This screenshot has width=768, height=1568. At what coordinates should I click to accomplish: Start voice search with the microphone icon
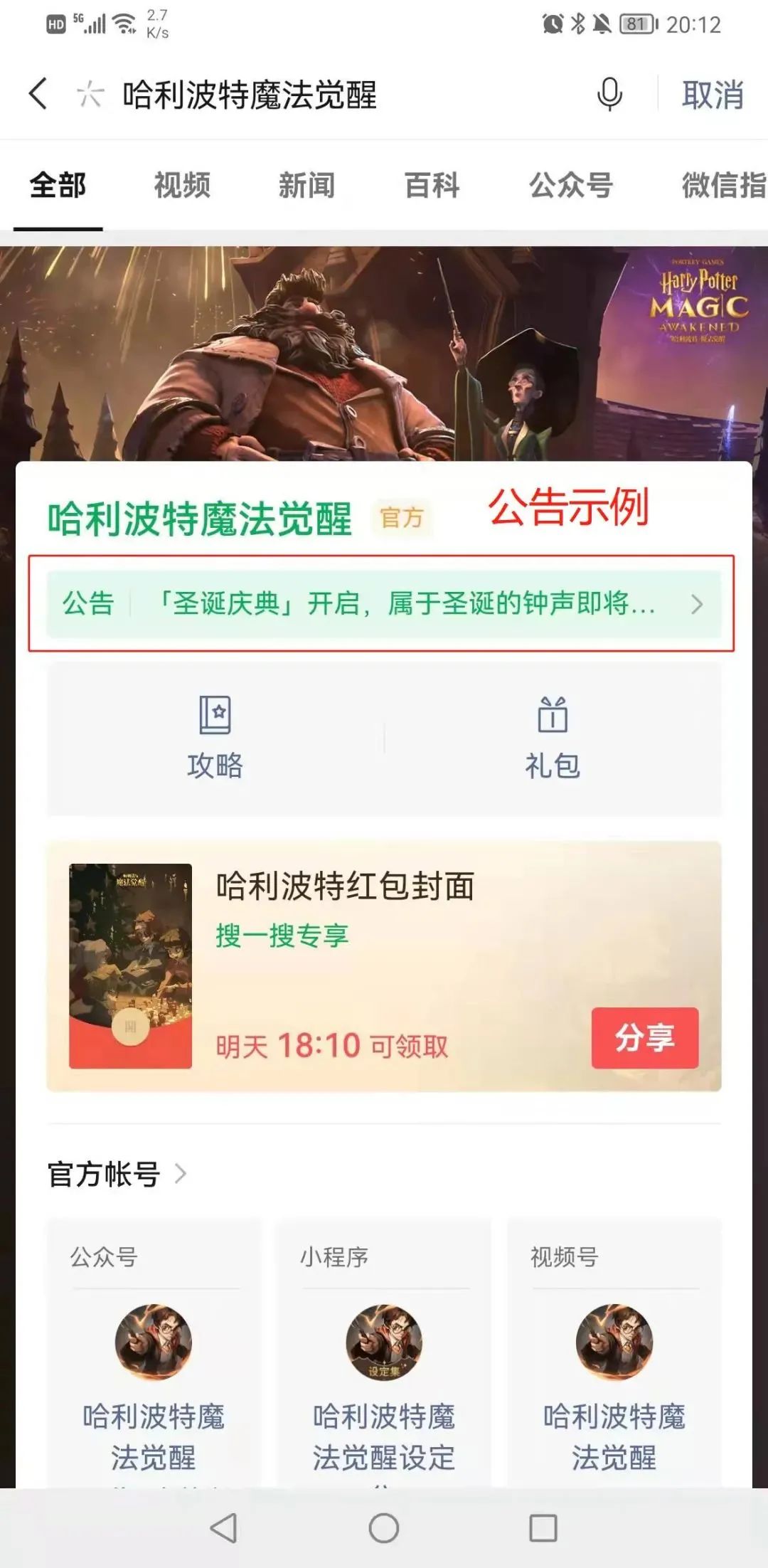(609, 95)
